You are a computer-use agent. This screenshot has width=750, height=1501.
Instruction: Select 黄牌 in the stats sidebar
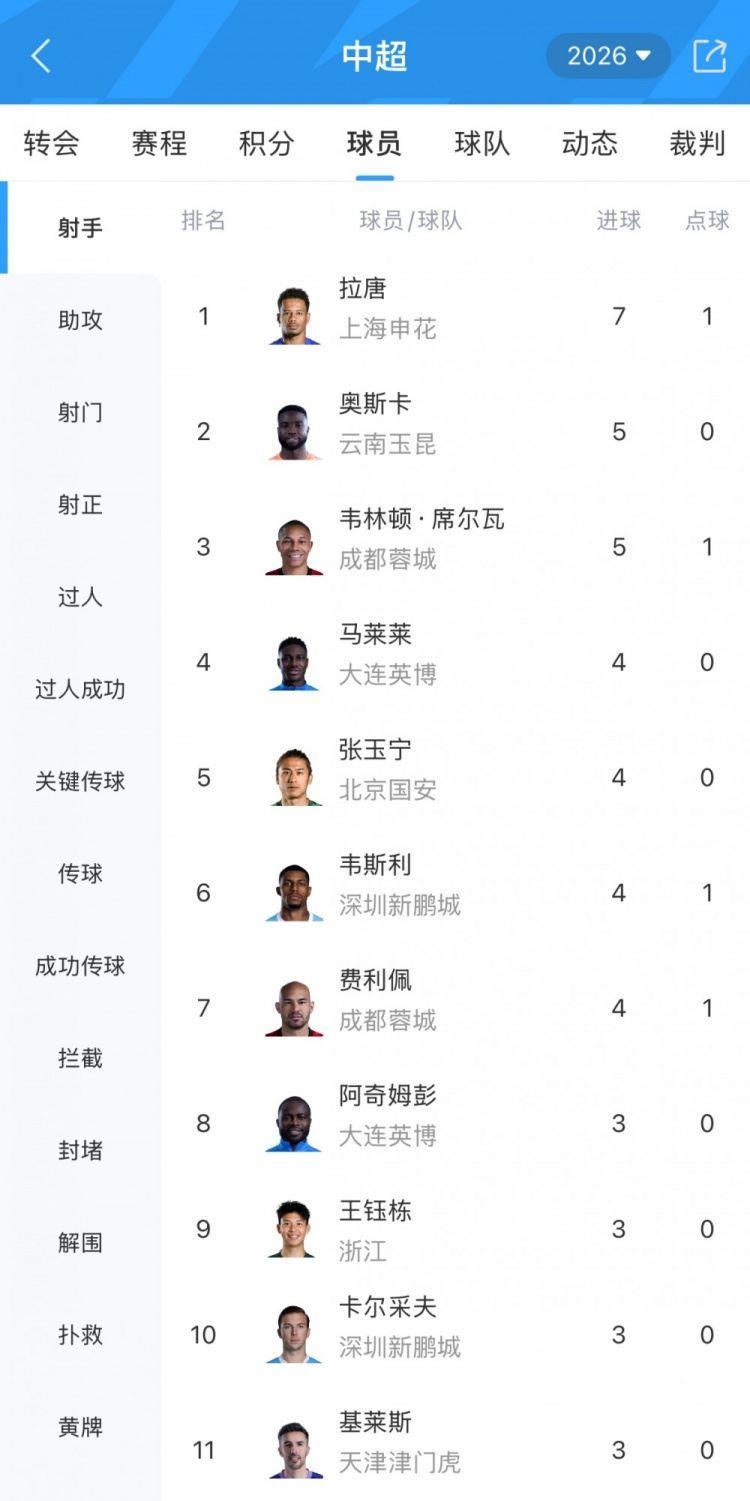coord(80,1427)
